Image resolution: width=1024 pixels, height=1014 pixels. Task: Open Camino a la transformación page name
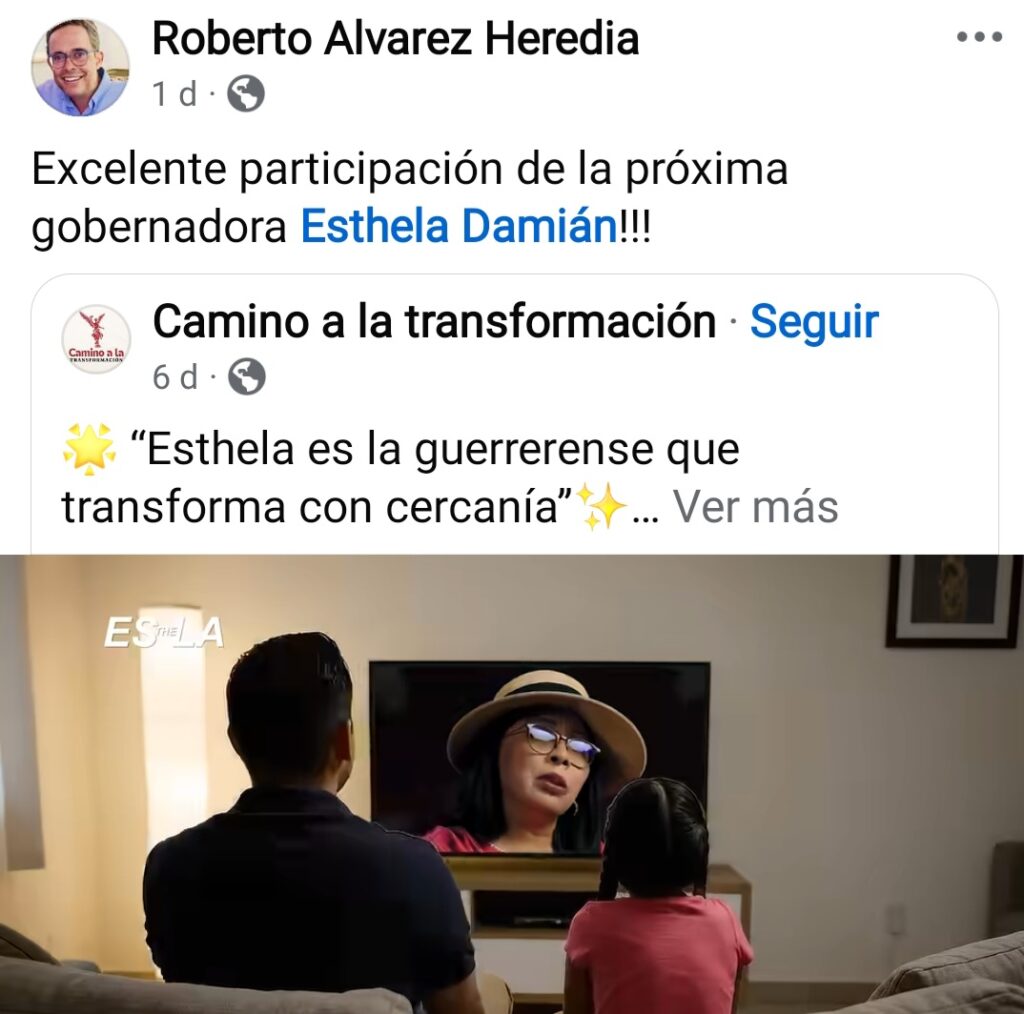click(434, 322)
